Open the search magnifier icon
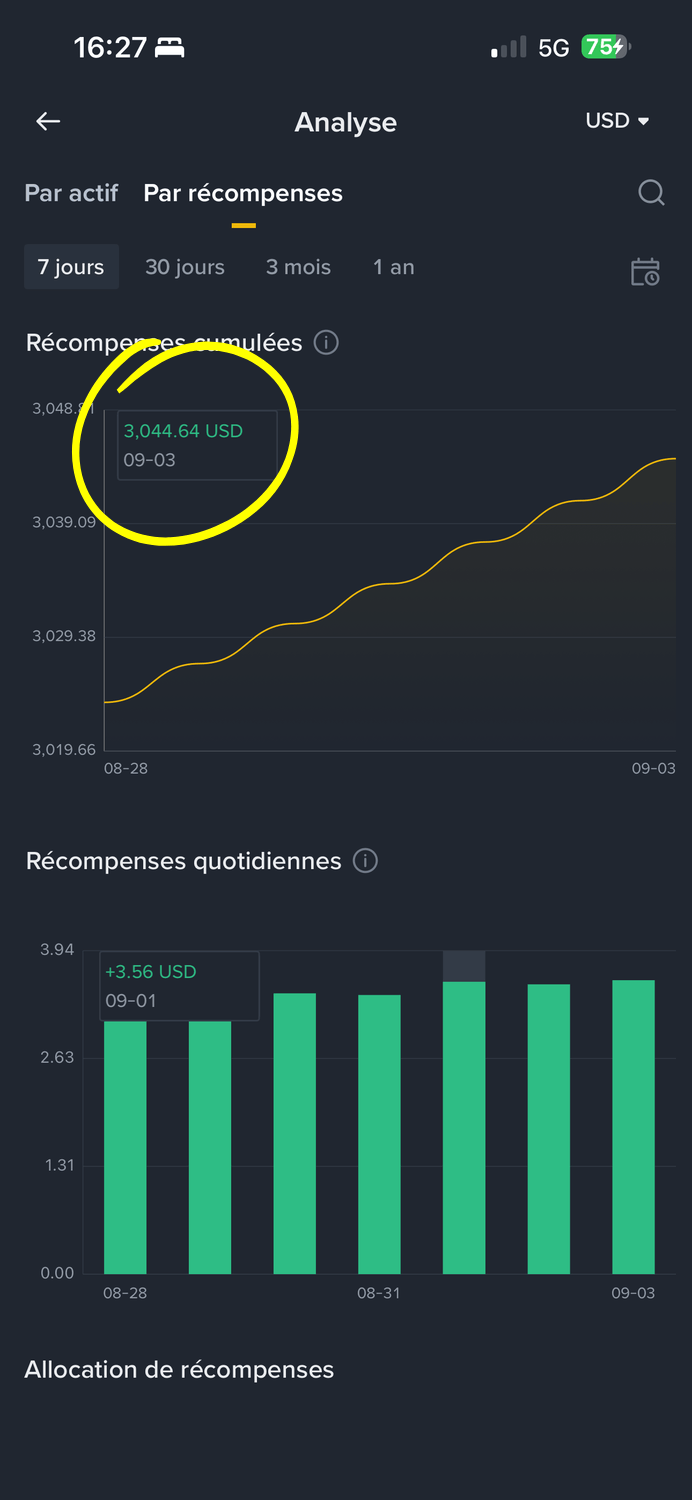692x1500 pixels. click(x=651, y=192)
